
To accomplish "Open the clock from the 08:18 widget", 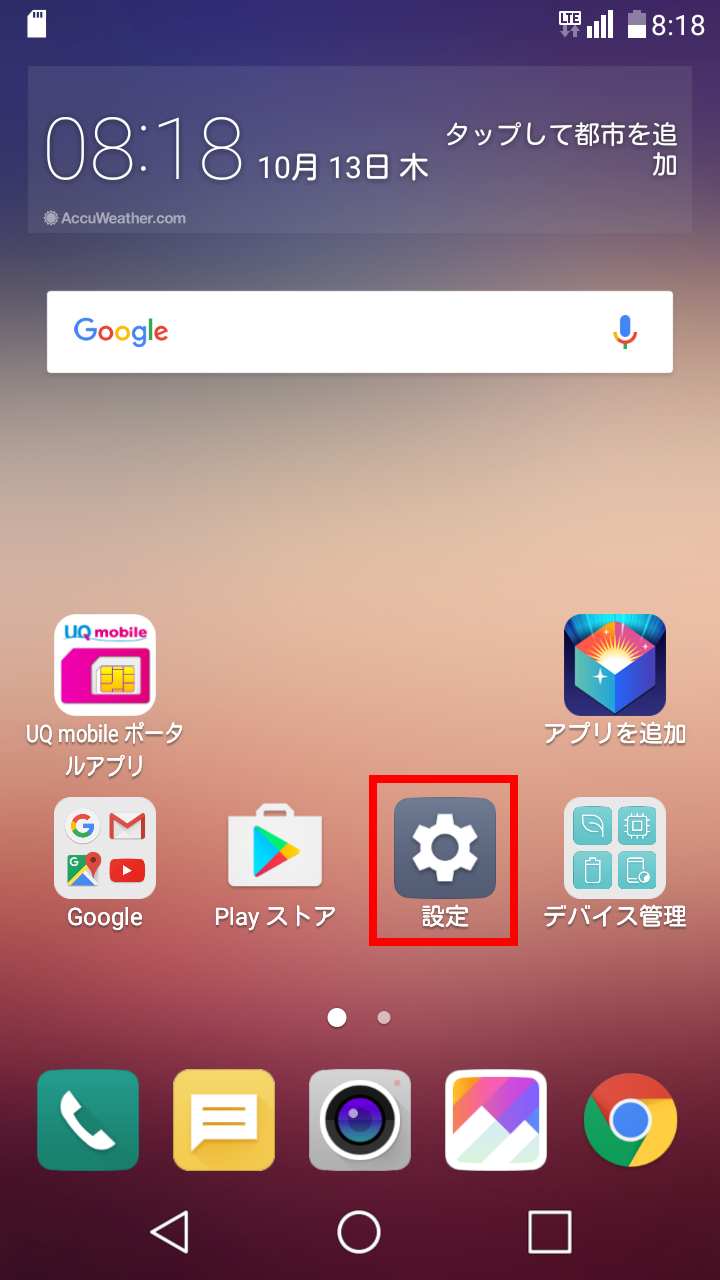I will pos(145,150).
